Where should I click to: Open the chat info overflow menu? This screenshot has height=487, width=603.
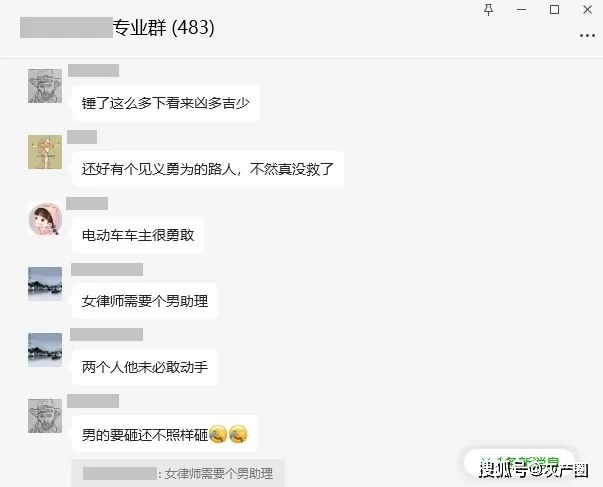tap(587, 34)
